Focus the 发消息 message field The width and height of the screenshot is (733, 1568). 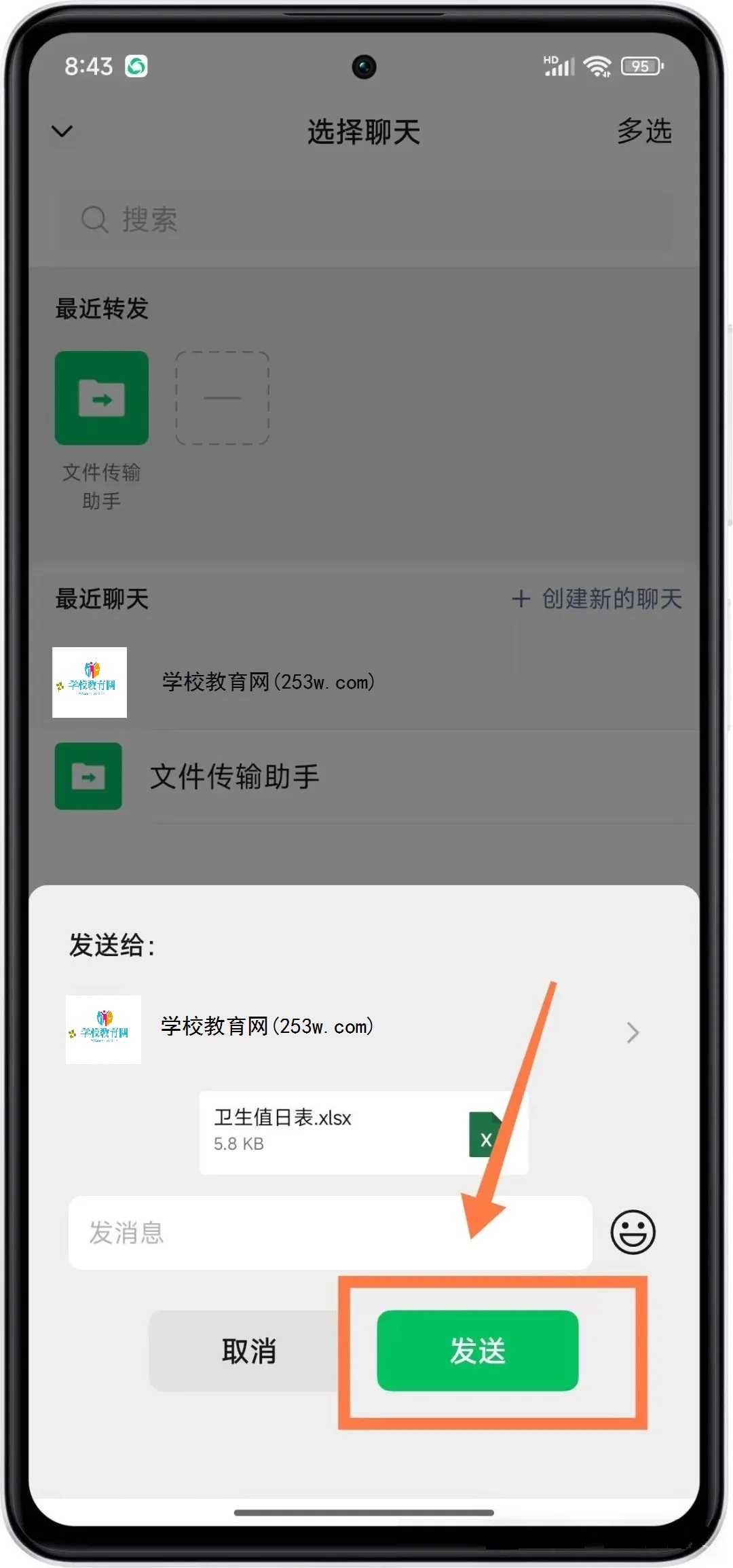point(330,1232)
